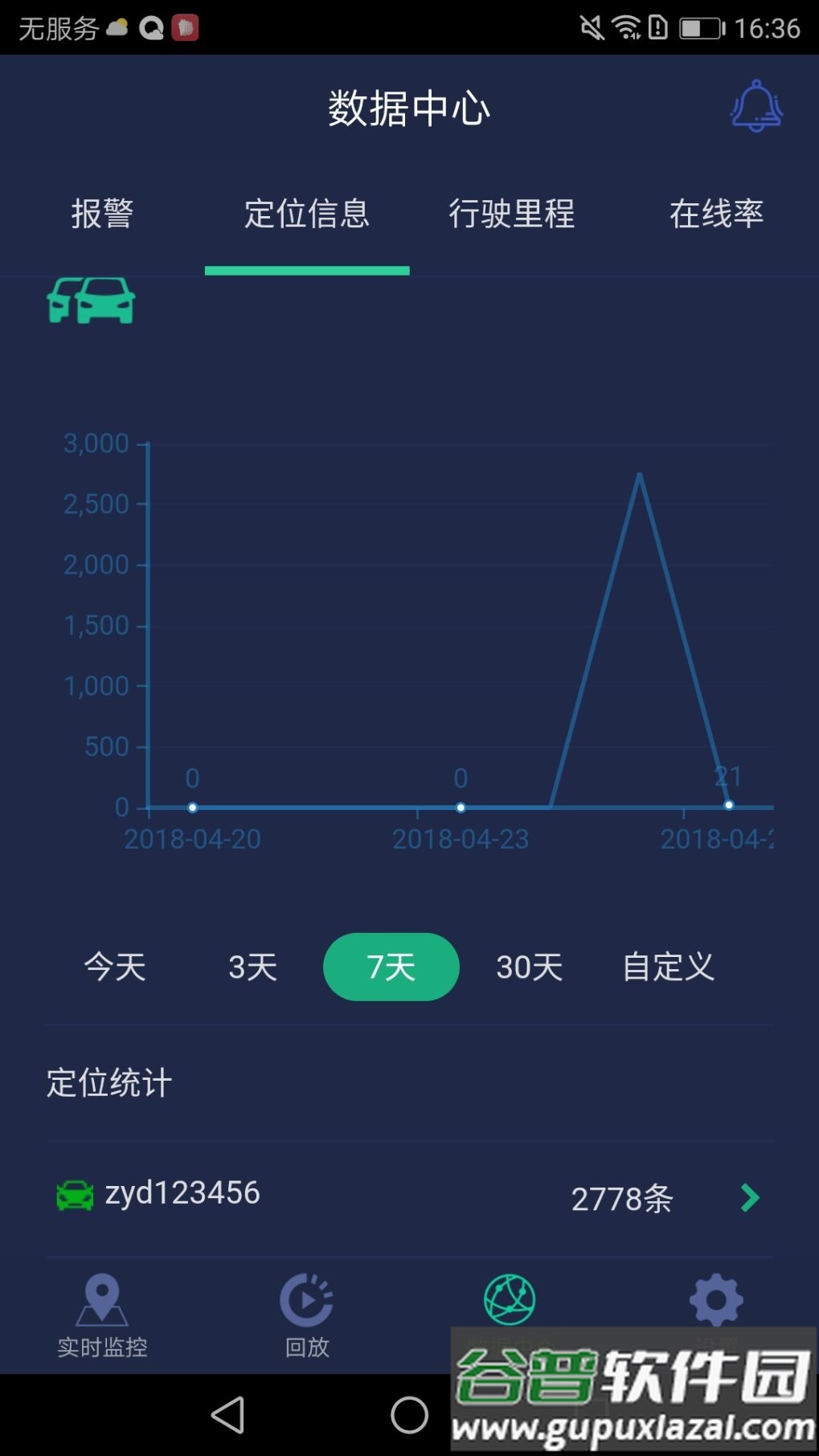Screen dimensions: 819x1456
Task: Click the selected 7天 pill button
Action: [x=390, y=967]
